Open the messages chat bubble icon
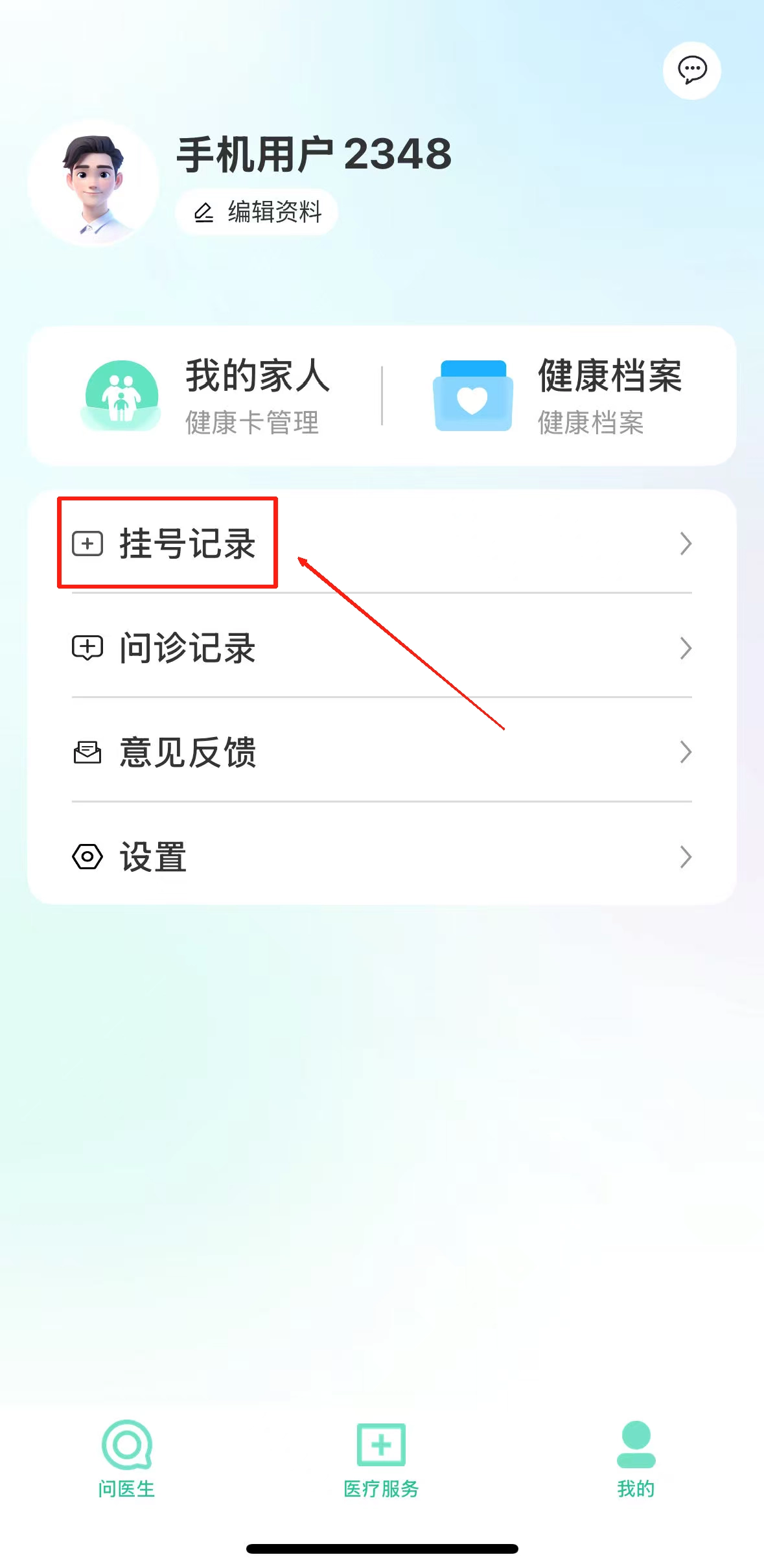The width and height of the screenshot is (764, 1568). (691, 70)
